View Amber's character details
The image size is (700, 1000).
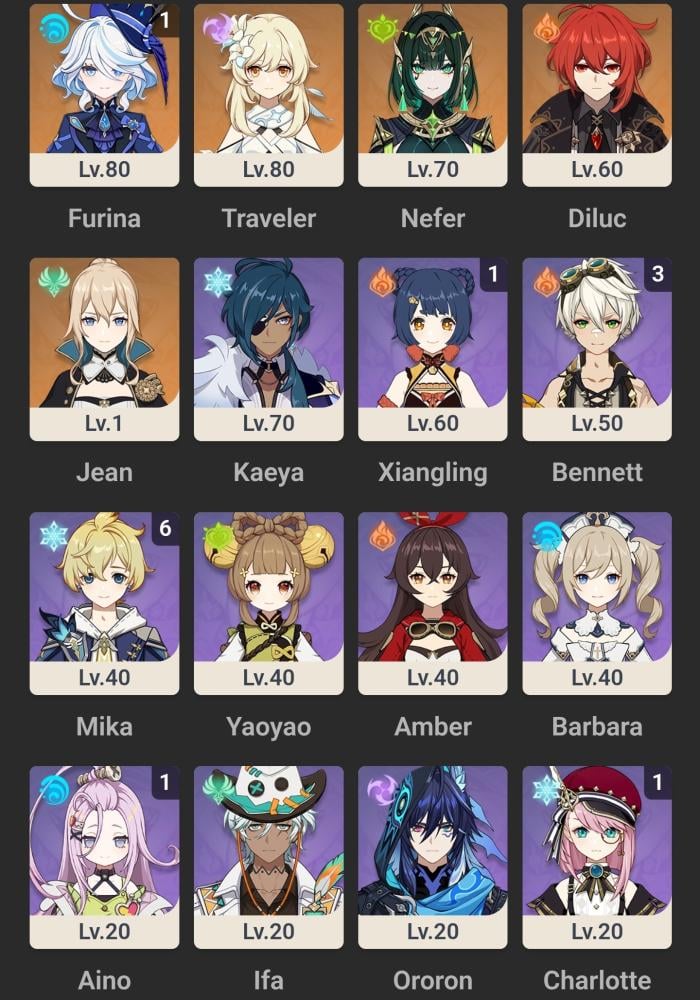pos(433,603)
